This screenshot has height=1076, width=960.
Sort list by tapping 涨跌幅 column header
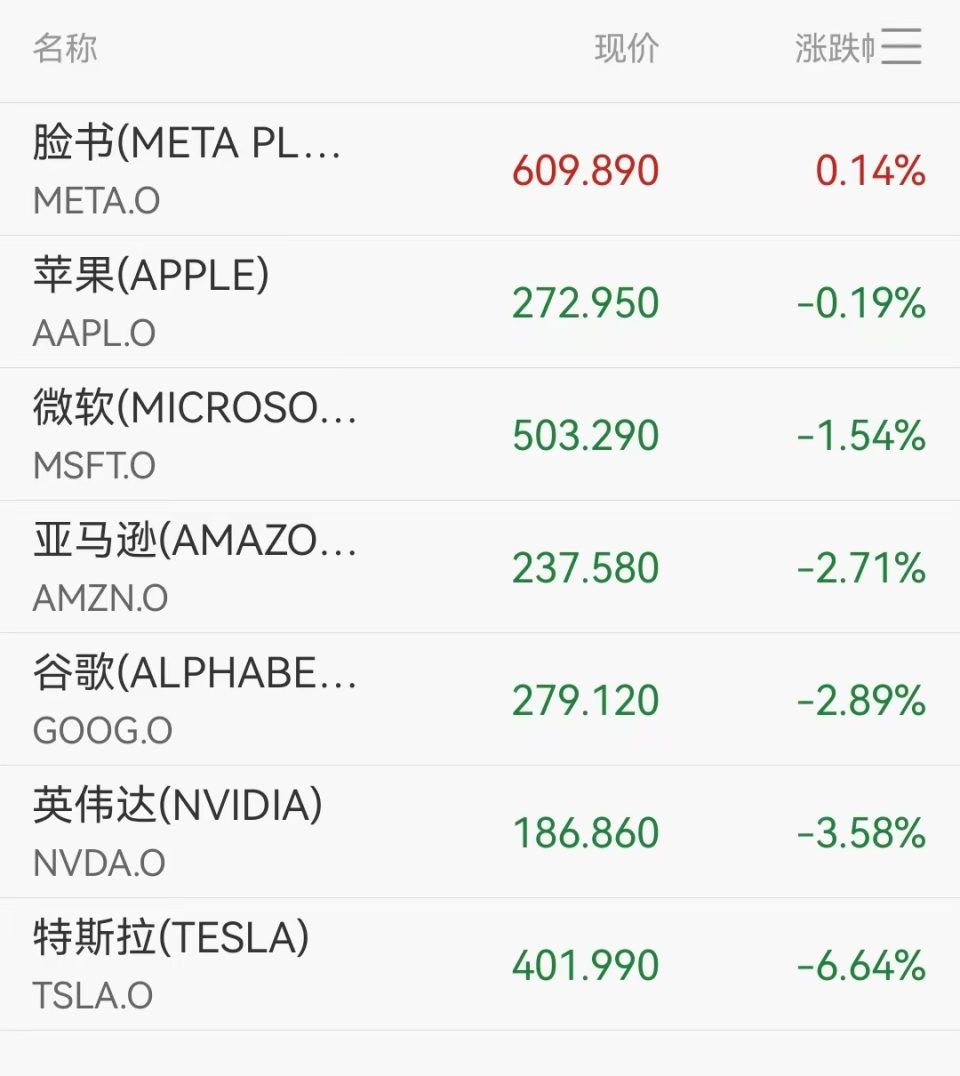835,45
